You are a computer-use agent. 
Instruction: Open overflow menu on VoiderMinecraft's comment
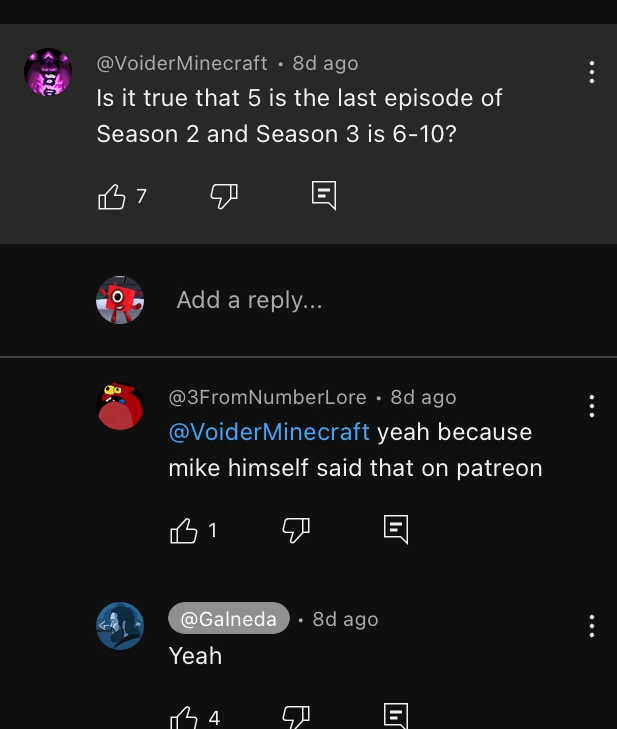(x=592, y=72)
